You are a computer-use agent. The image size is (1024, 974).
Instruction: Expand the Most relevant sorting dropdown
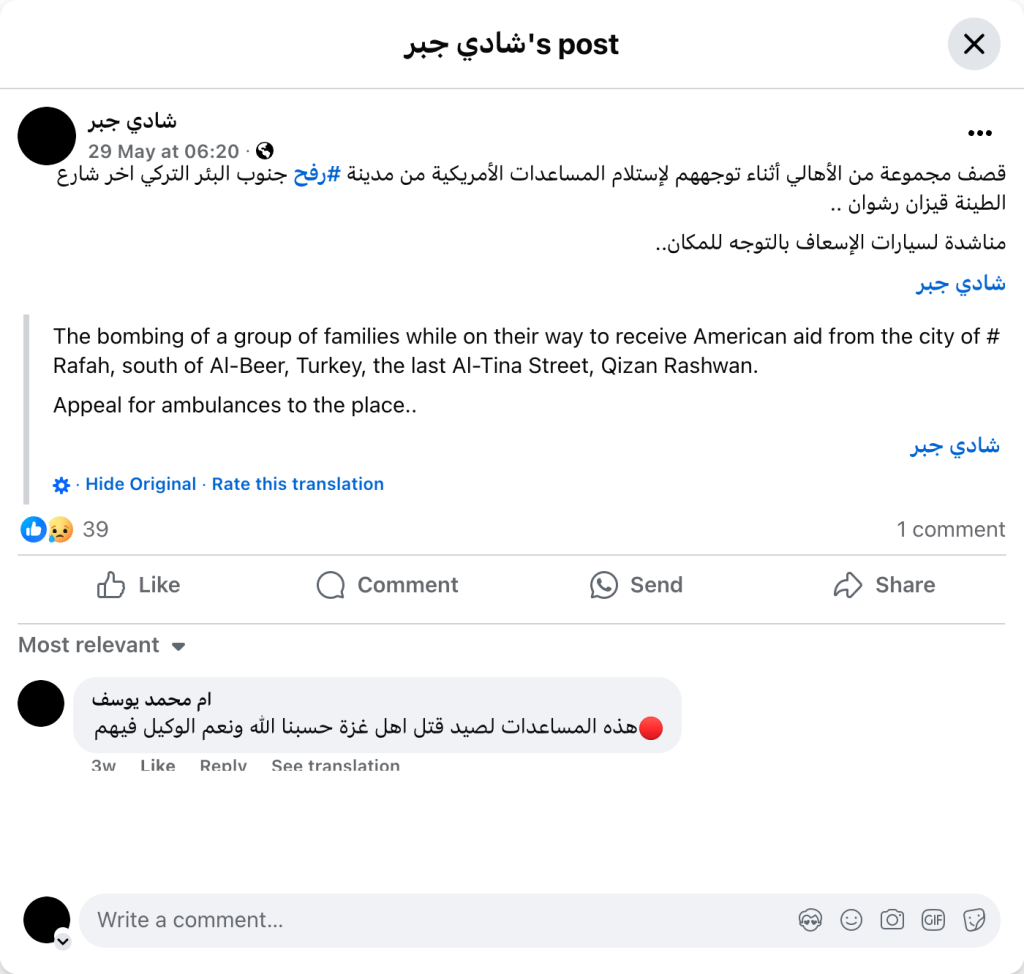(x=102, y=645)
